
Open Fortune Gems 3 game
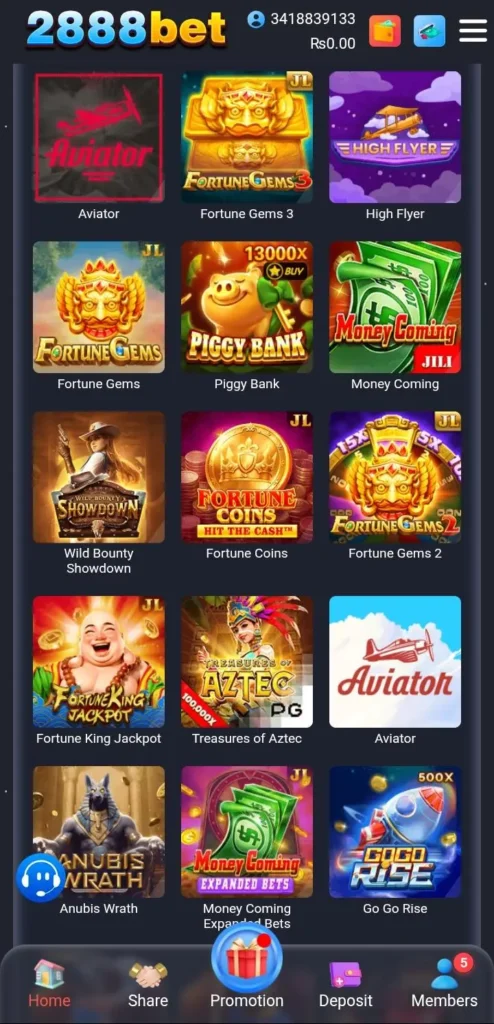[x=247, y=136]
